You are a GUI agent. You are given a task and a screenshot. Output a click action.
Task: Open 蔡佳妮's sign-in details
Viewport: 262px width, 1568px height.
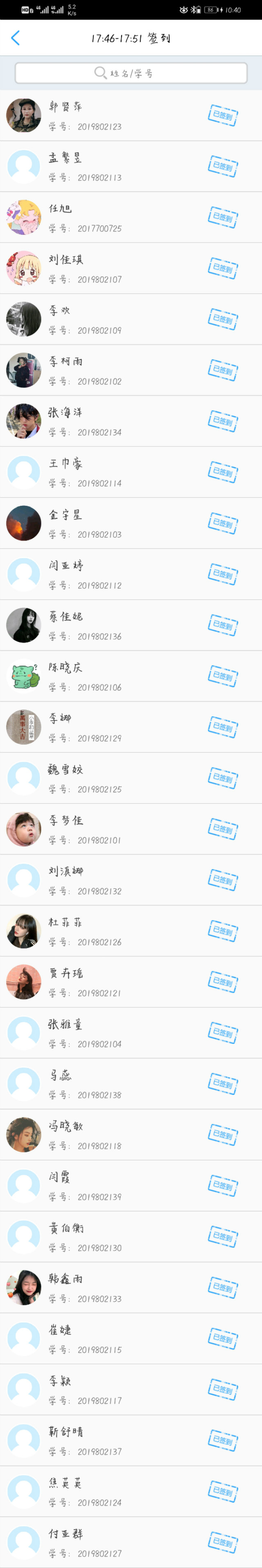[131, 626]
